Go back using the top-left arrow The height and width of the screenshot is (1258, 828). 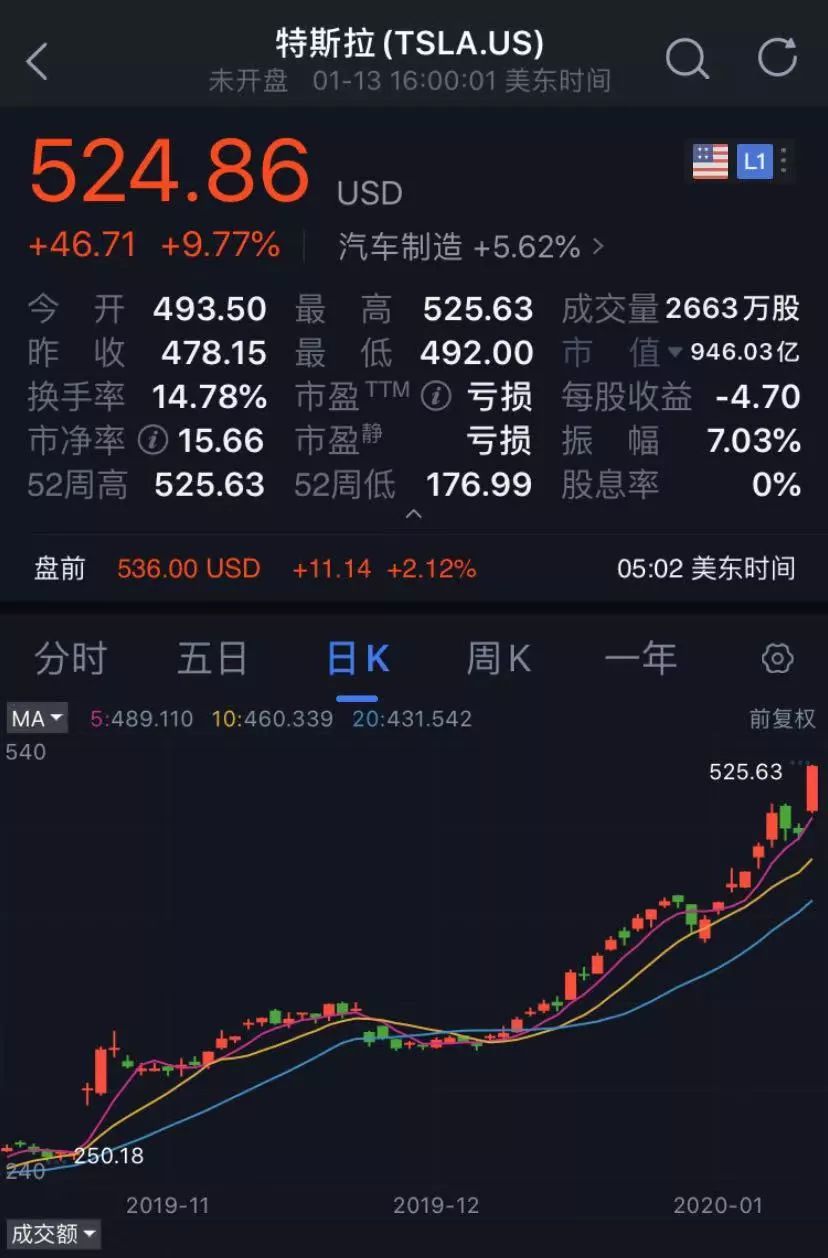[37, 61]
